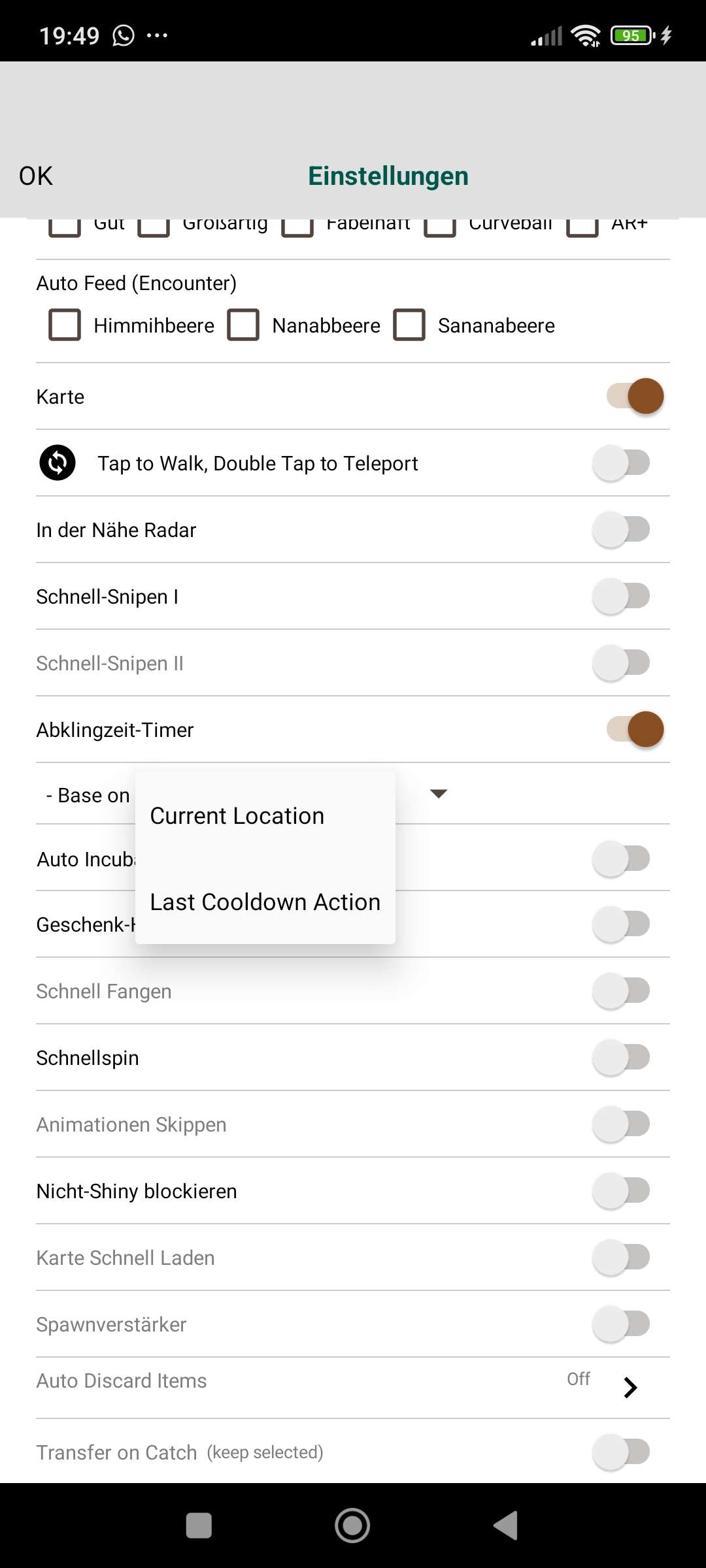Enable Nicht-Shiny blockieren
Viewport: 706px width, 1568px height.
622,1191
